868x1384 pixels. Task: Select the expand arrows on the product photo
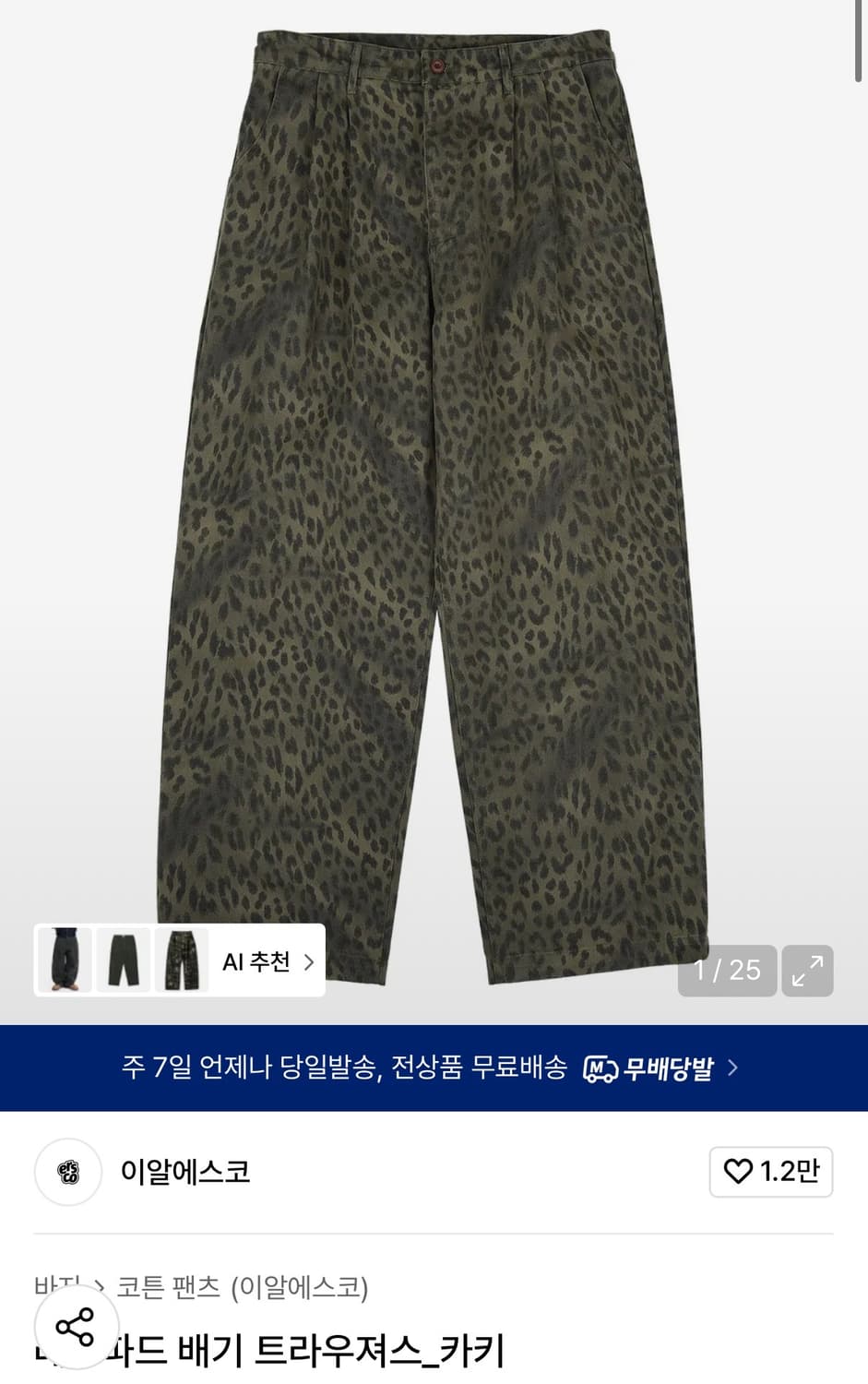[x=807, y=971]
